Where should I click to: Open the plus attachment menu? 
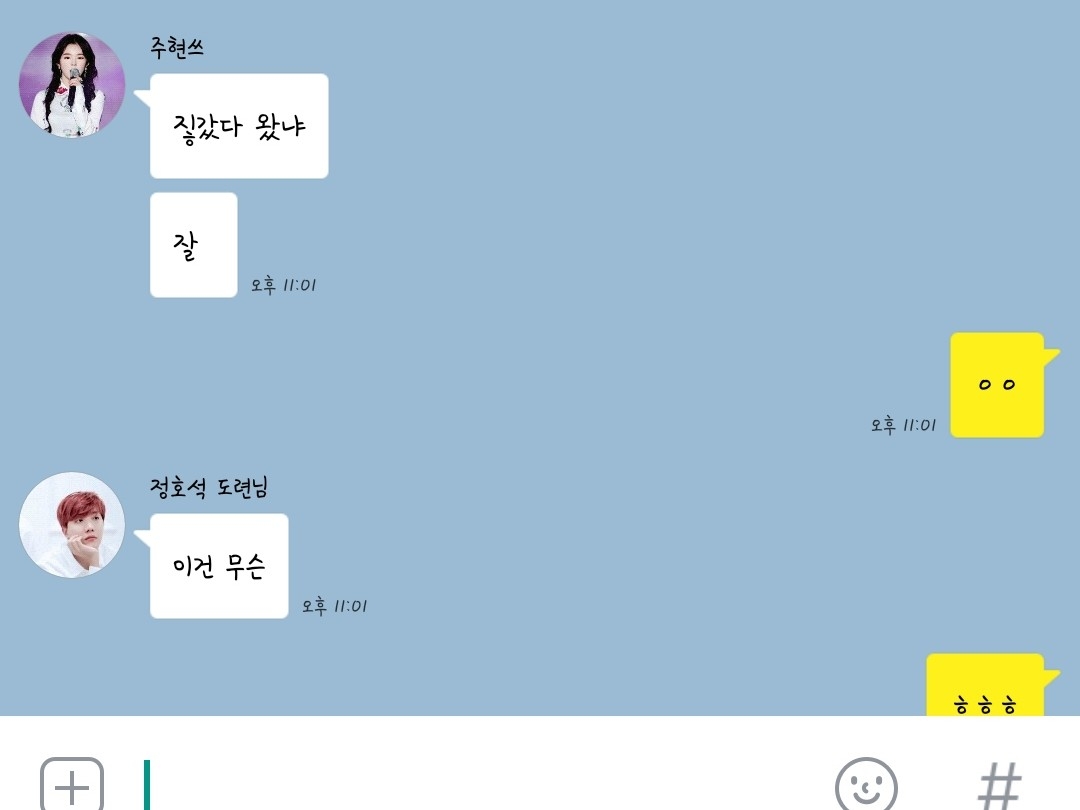pyautogui.click(x=72, y=786)
